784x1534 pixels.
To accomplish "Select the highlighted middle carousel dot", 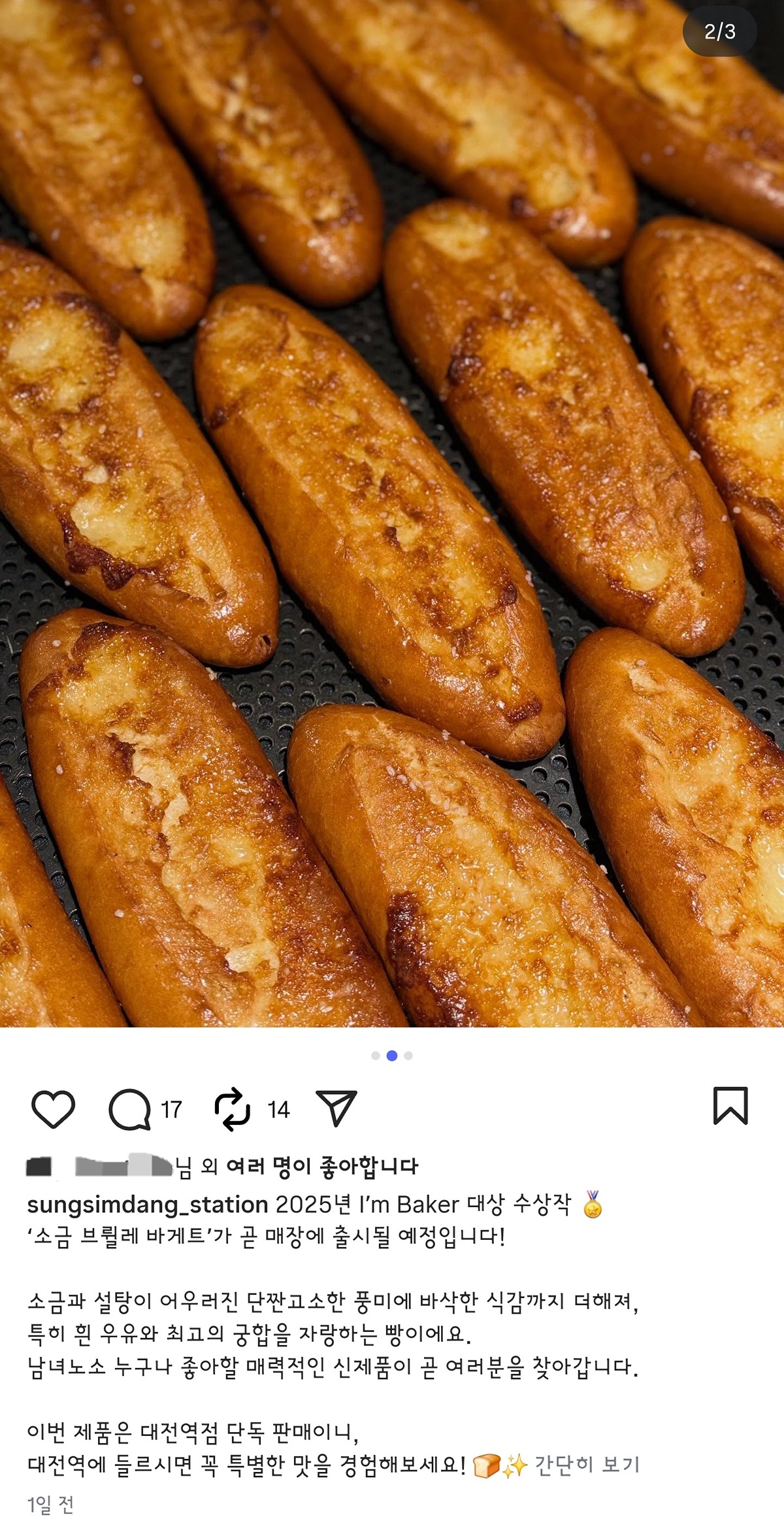I will 391,1057.
